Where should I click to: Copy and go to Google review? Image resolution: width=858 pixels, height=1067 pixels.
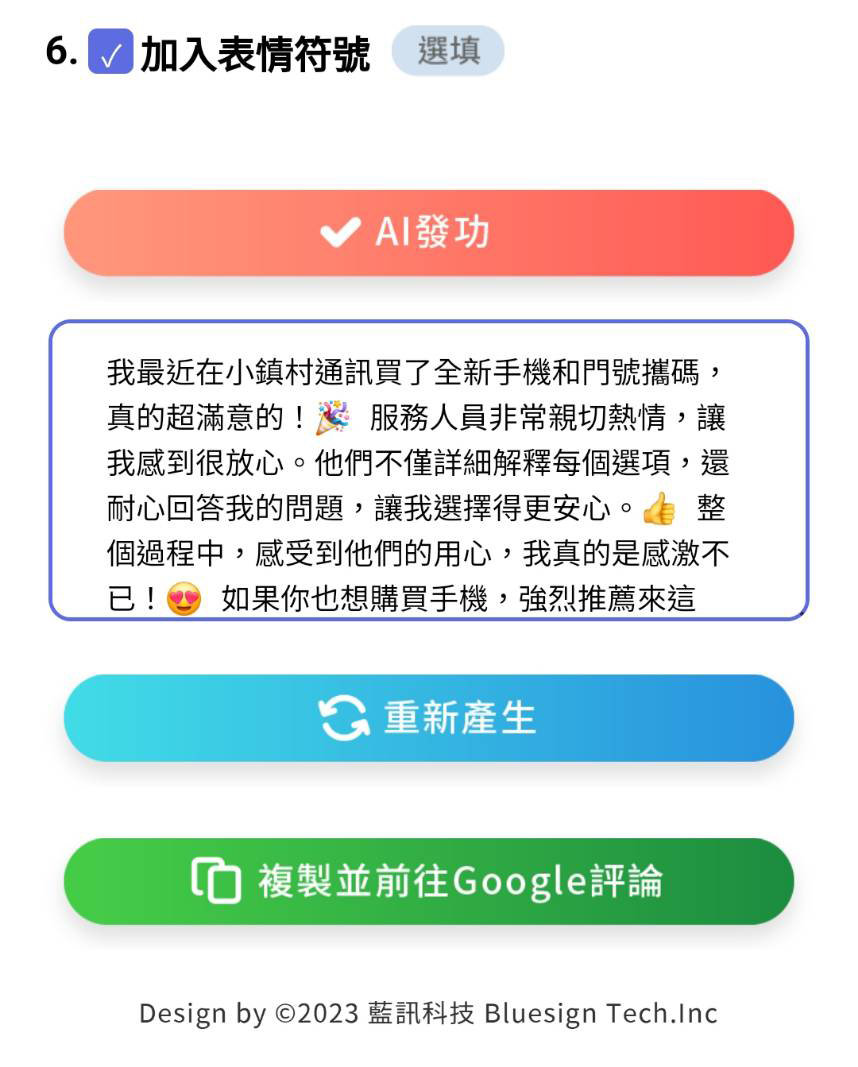428,881
